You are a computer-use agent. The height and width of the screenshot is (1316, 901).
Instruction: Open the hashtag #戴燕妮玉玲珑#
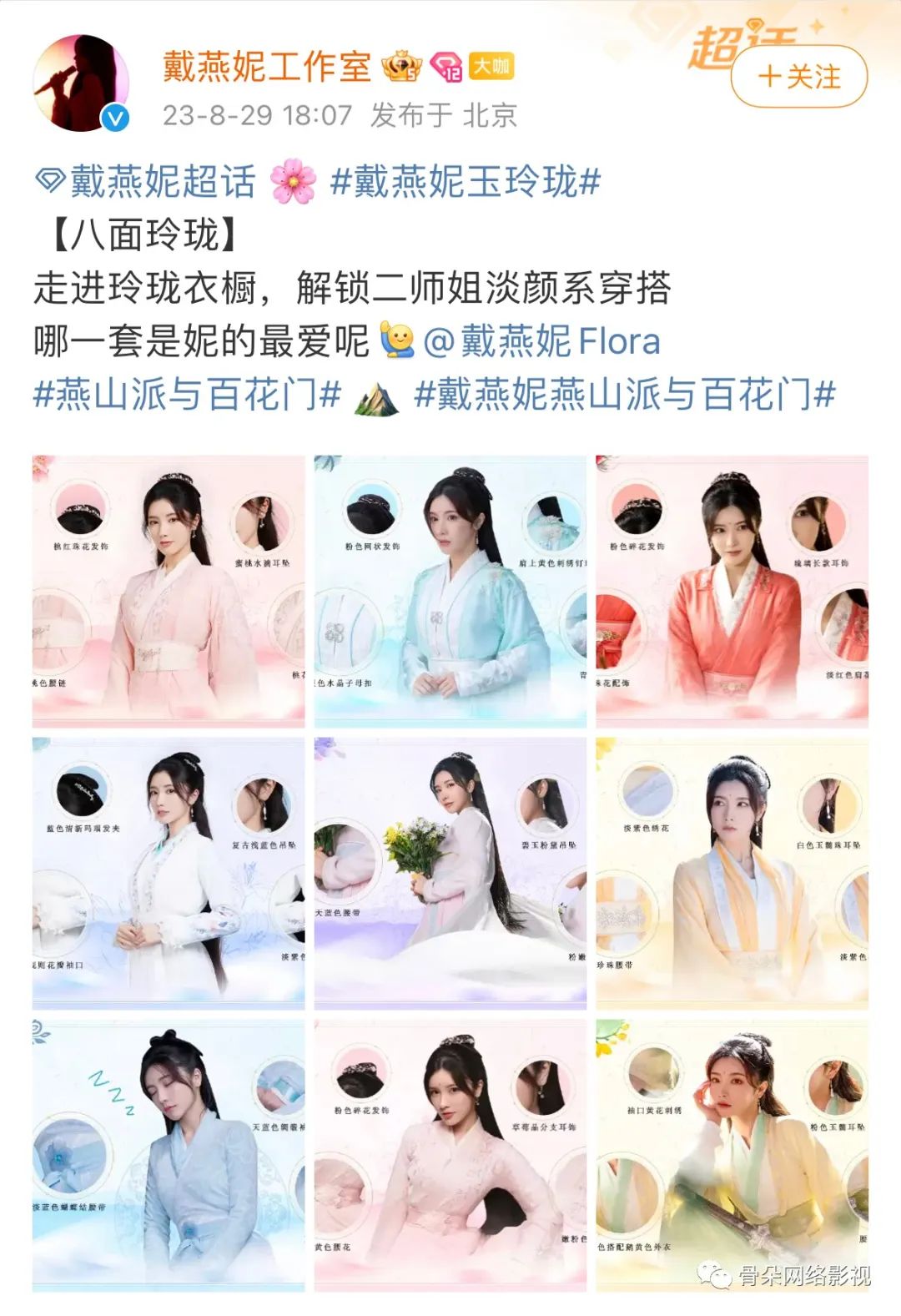pyautogui.click(x=466, y=181)
